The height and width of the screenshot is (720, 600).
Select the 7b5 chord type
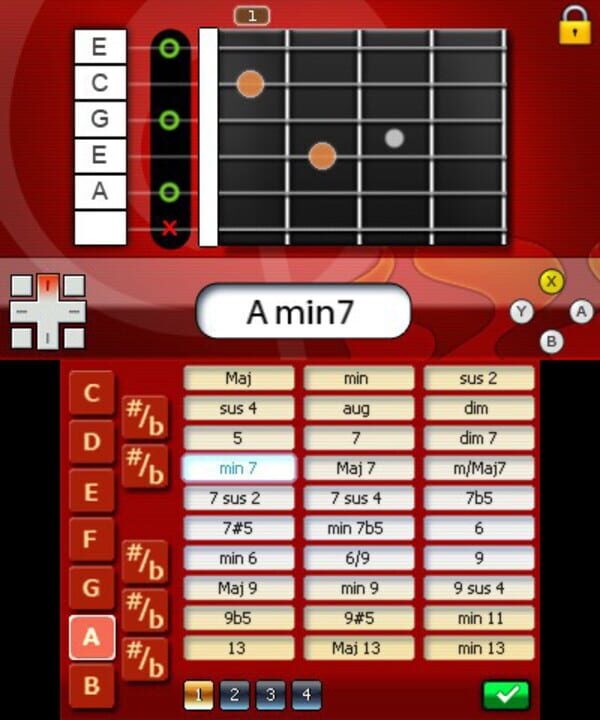(x=478, y=498)
